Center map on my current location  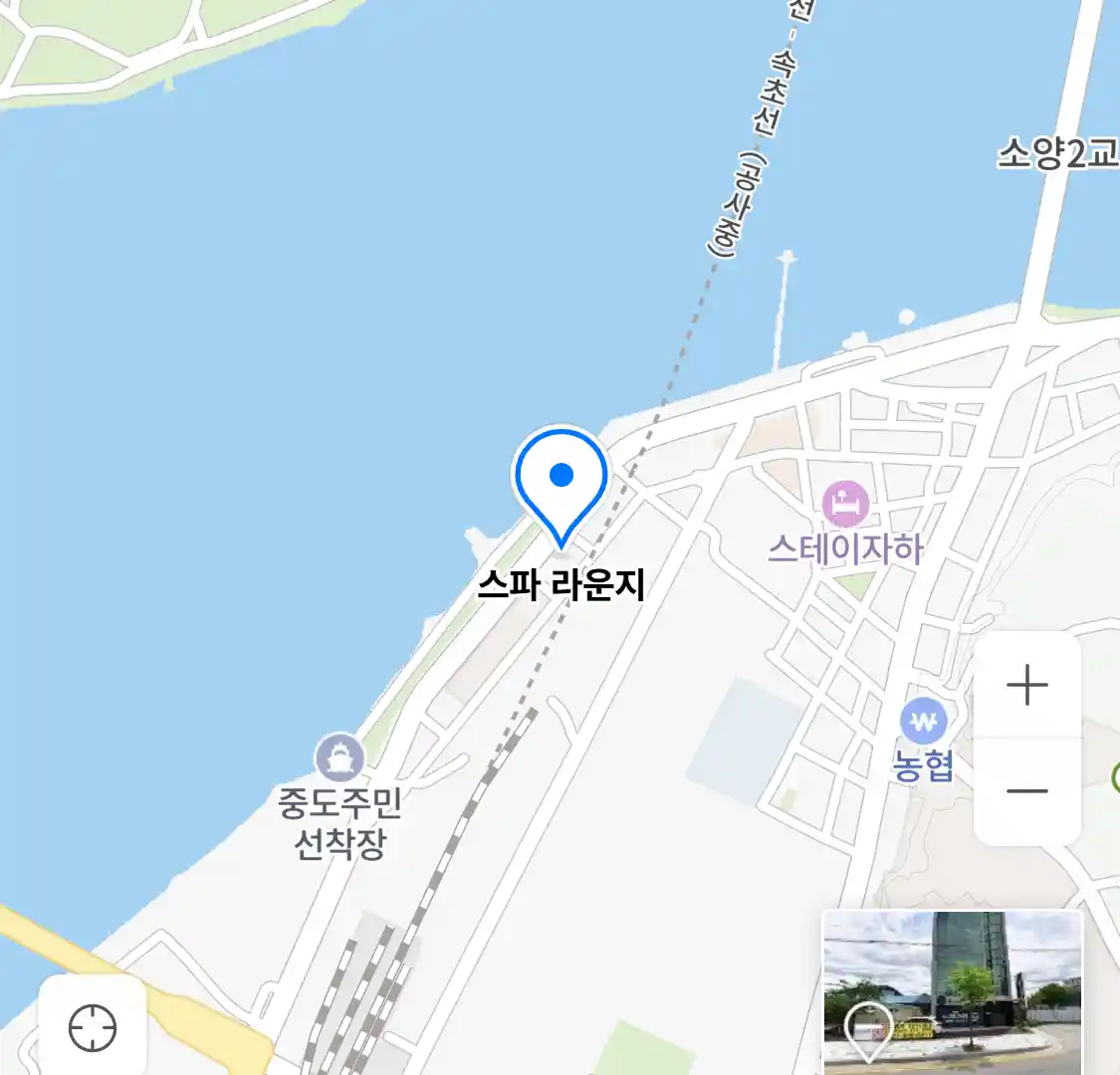click(93, 1027)
